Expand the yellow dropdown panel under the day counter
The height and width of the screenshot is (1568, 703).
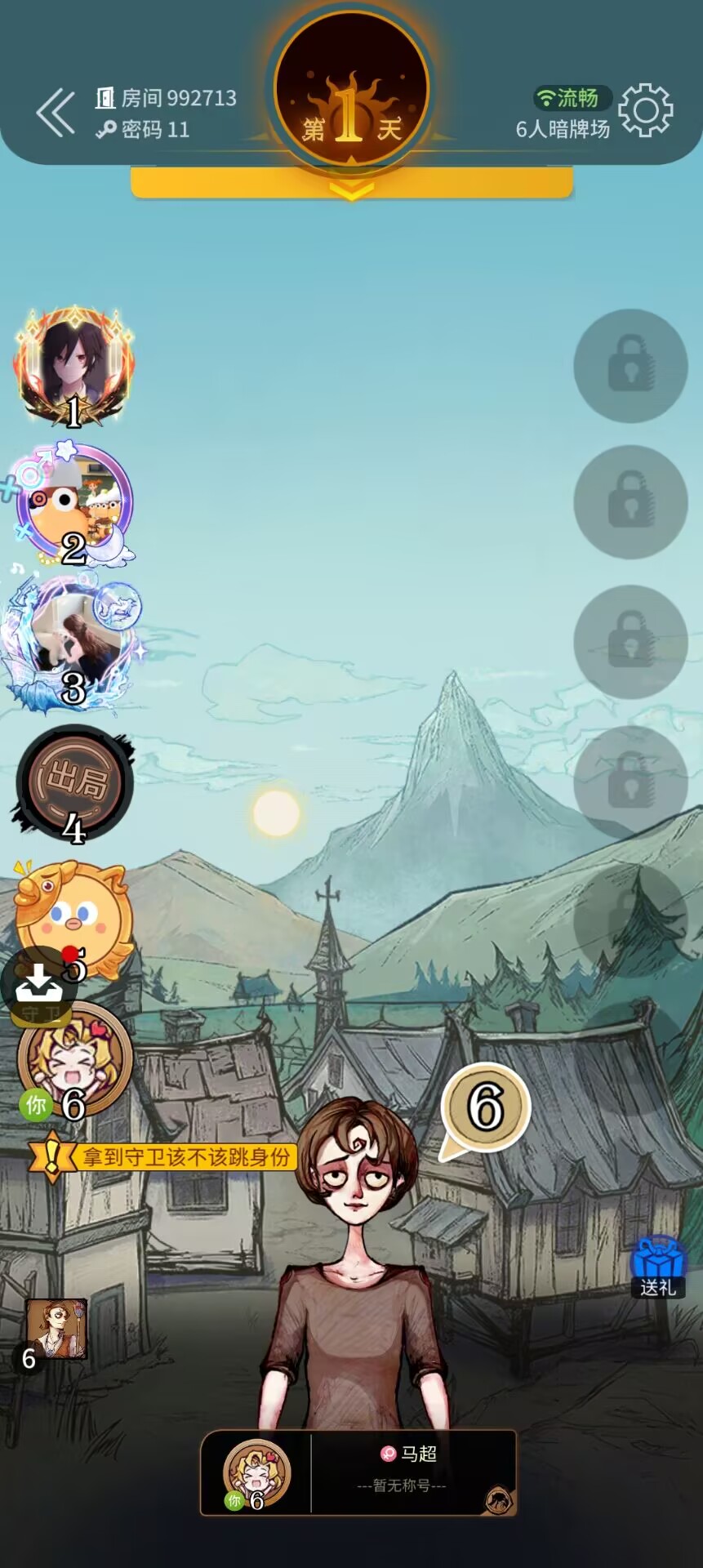pyautogui.click(x=352, y=184)
